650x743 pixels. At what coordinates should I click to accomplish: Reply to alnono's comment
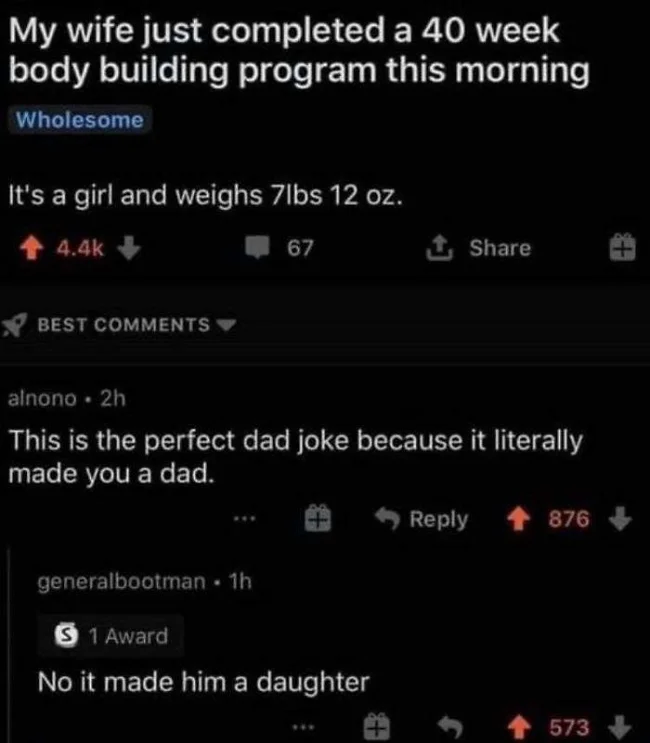[425, 519]
